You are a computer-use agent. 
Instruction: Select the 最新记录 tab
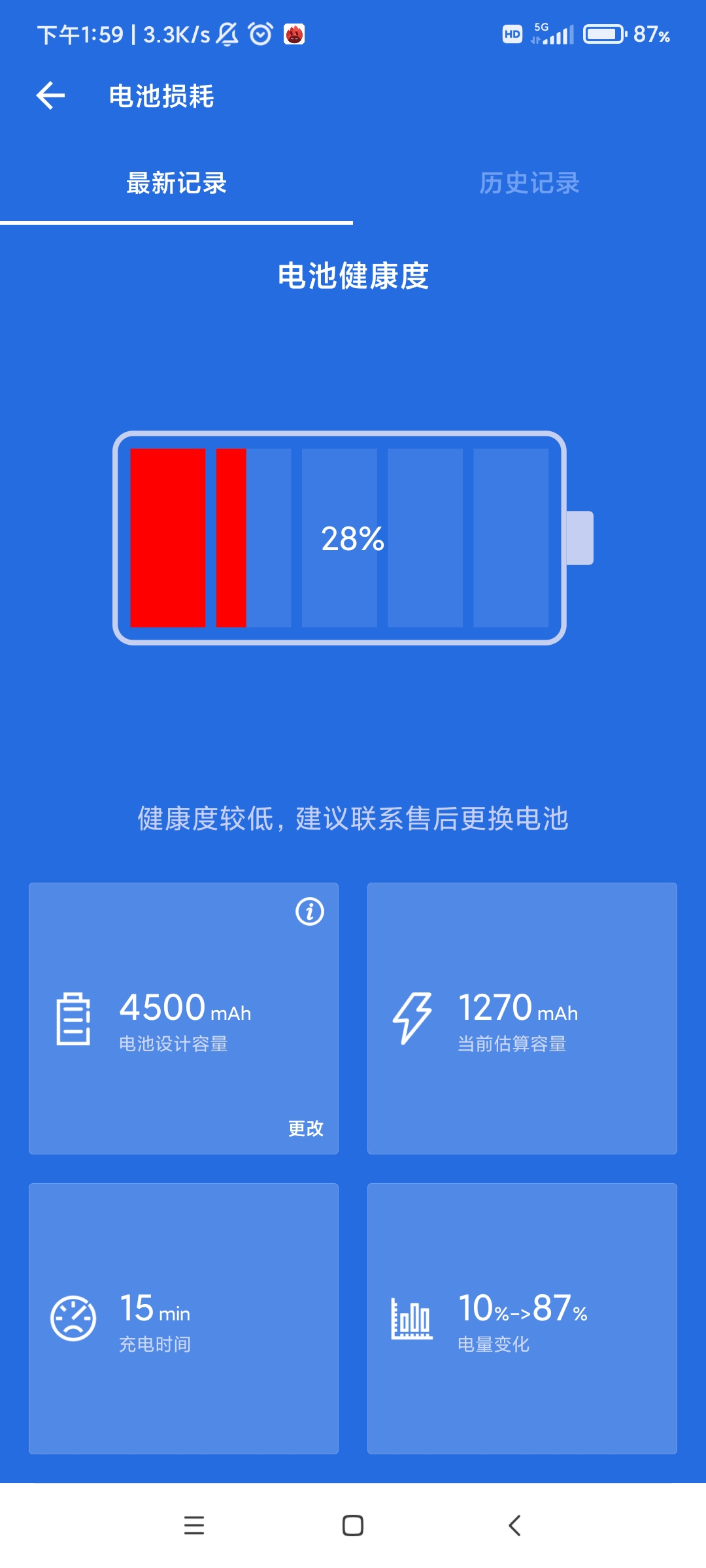(176, 183)
